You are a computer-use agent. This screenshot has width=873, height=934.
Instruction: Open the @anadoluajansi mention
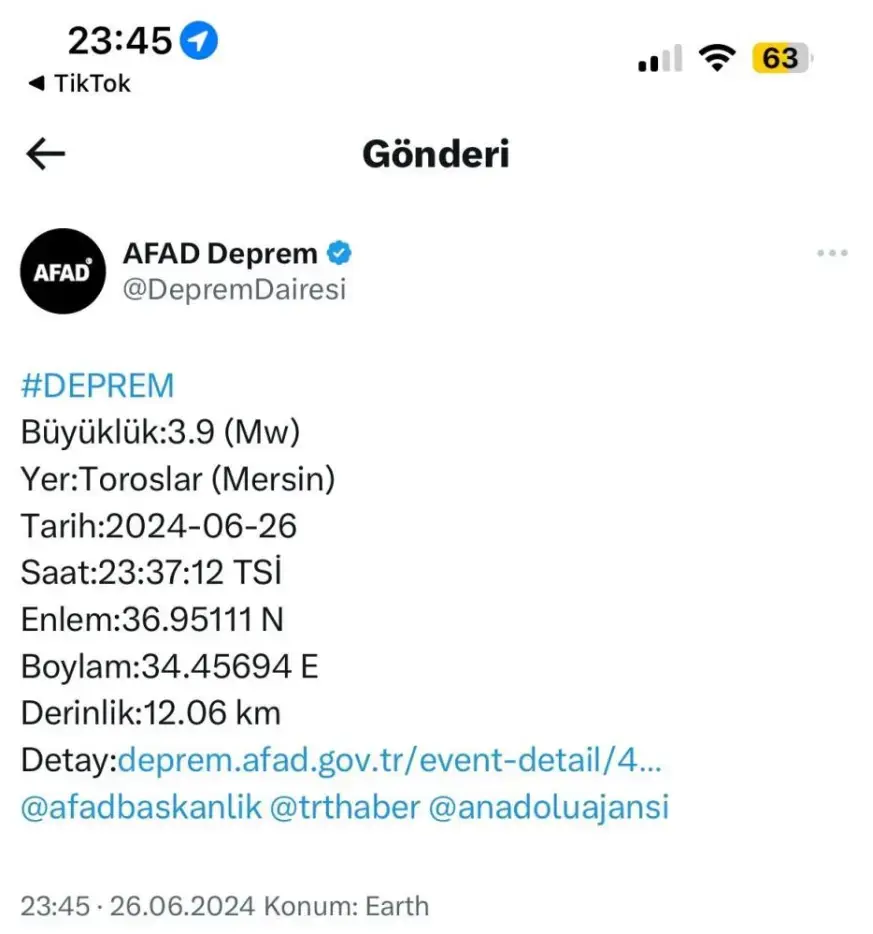coord(548,808)
